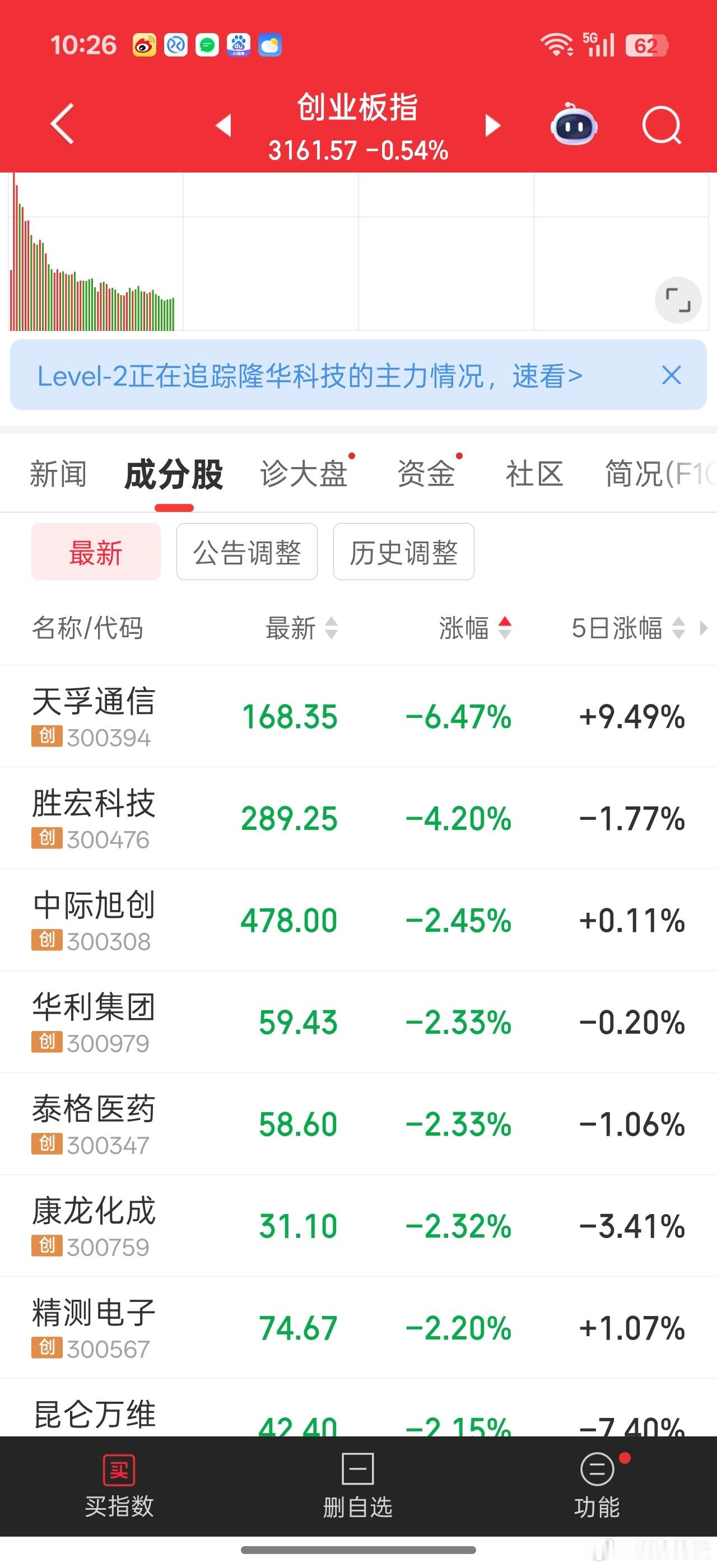
Task: Dismiss Level-2 banner with X
Action: (x=671, y=377)
